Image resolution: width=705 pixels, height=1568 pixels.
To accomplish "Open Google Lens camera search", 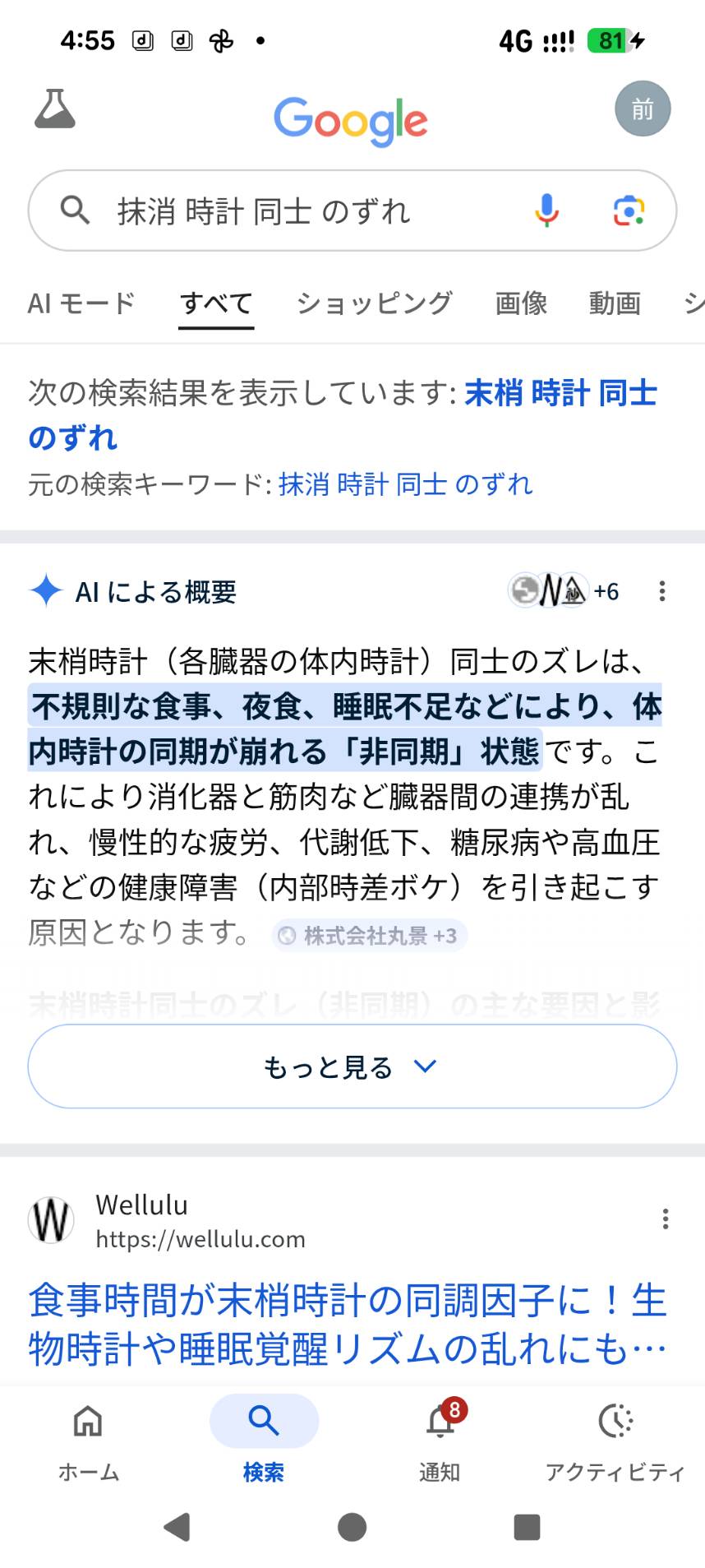I will [x=629, y=210].
